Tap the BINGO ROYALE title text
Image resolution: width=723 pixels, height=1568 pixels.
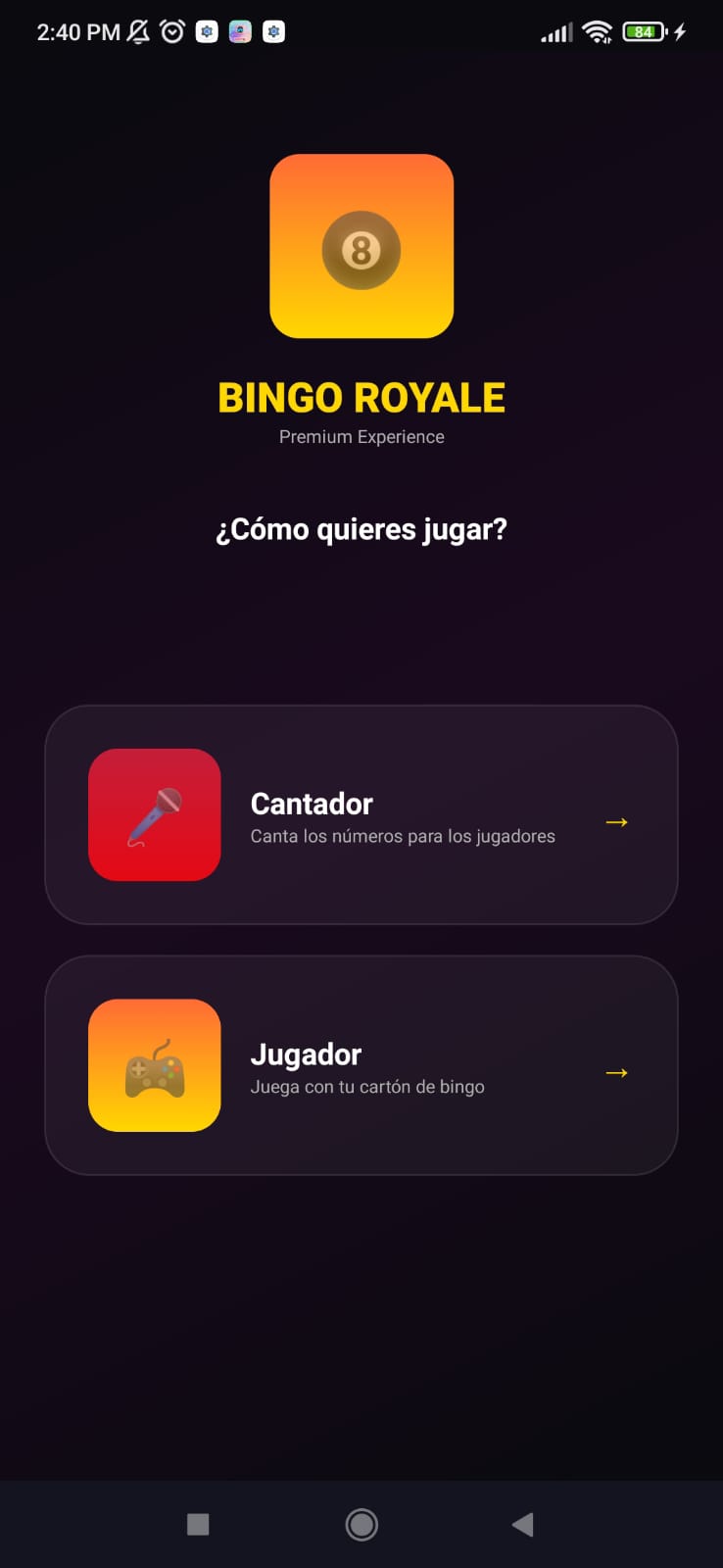point(361,397)
